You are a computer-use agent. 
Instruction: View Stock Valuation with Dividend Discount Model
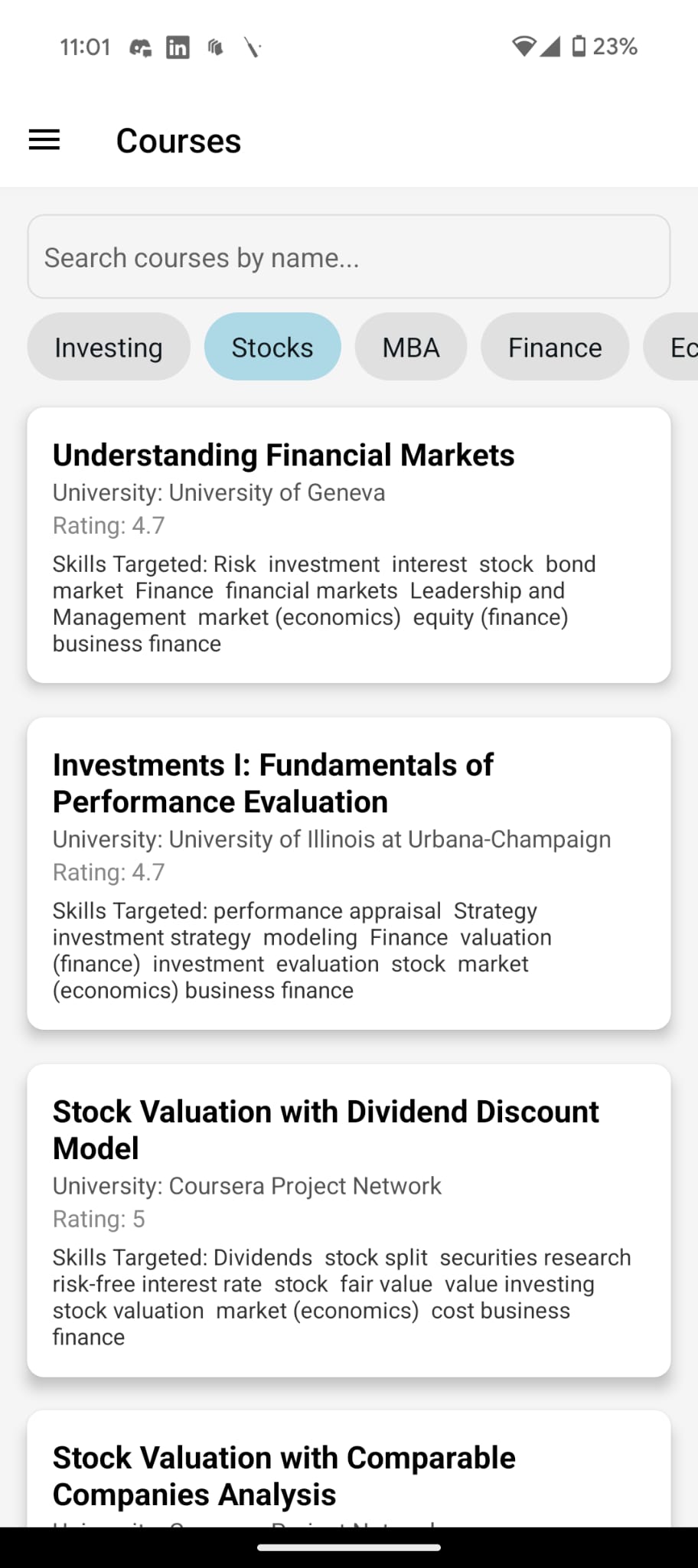[x=349, y=1220]
